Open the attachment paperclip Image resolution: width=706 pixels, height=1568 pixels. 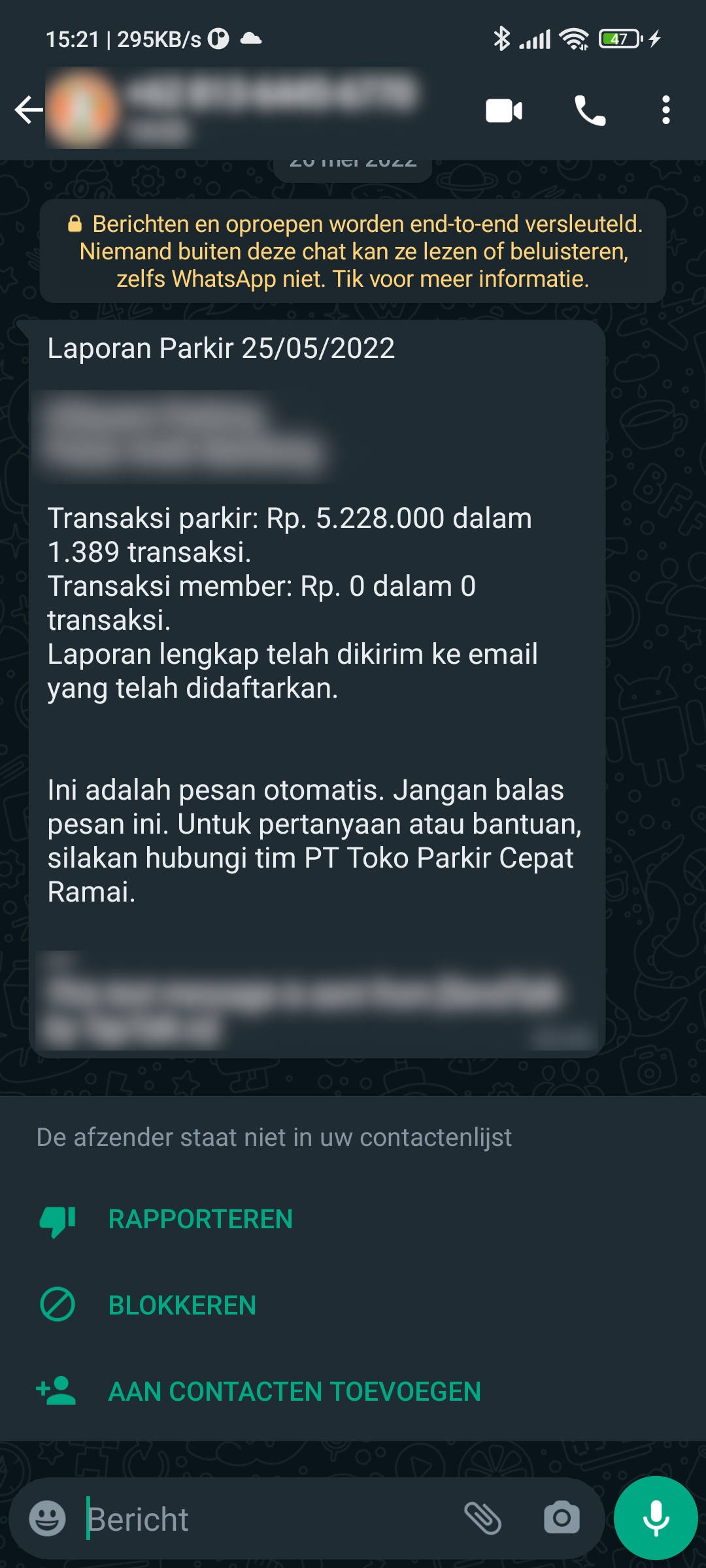[482, 1518]
